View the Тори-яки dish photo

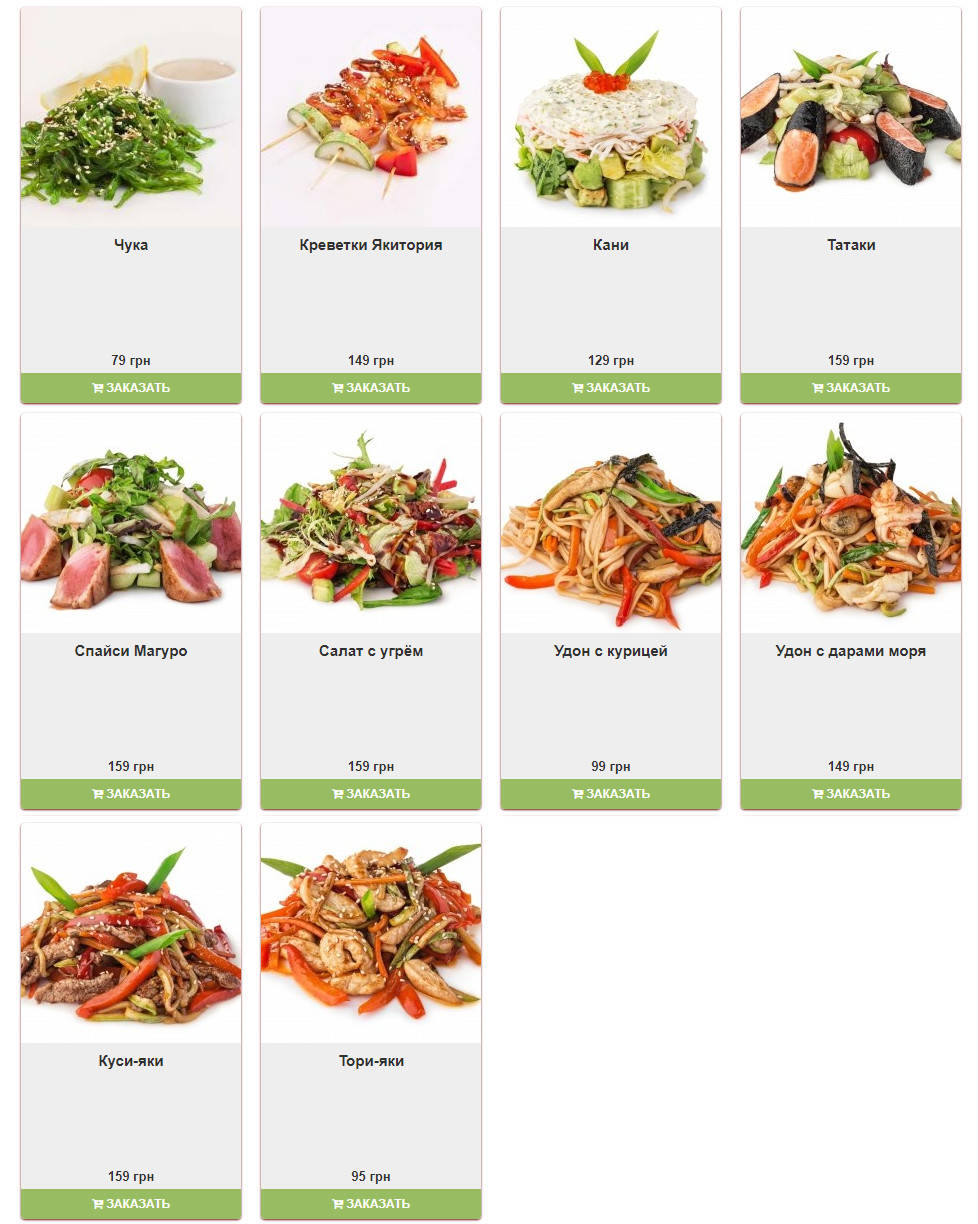[371, 935]
